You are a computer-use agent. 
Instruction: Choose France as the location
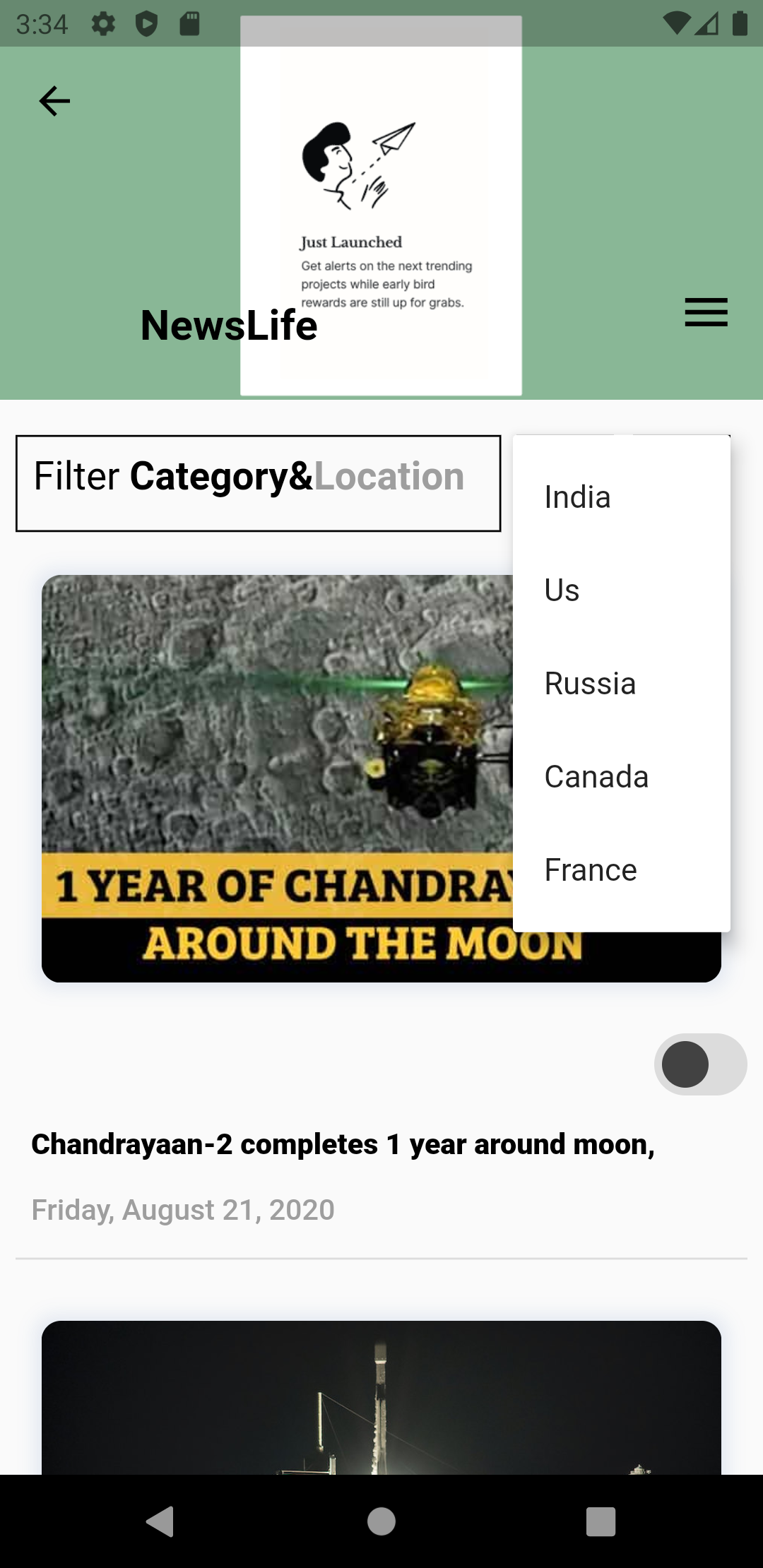point(591,870)
